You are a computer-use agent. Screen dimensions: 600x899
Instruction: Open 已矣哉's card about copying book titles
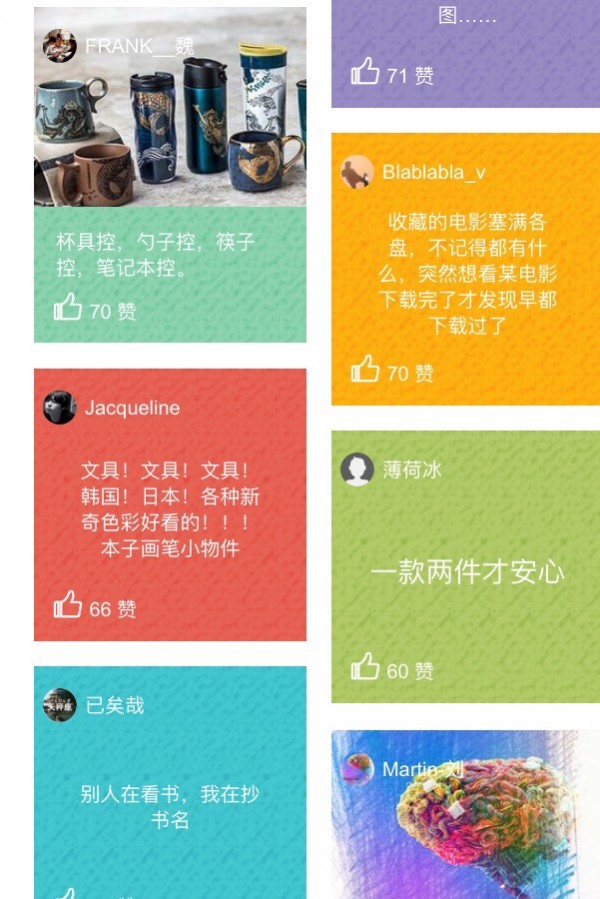tap(170, 783)
